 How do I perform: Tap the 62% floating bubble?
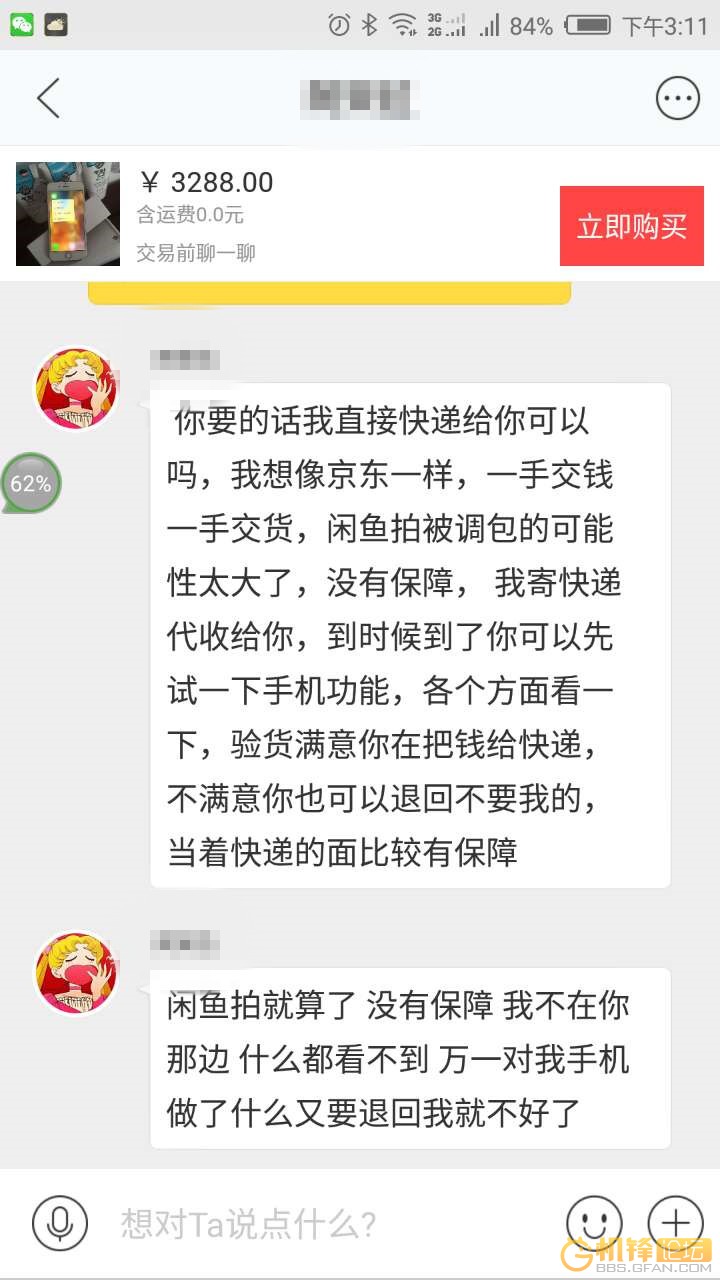point(31,484)
